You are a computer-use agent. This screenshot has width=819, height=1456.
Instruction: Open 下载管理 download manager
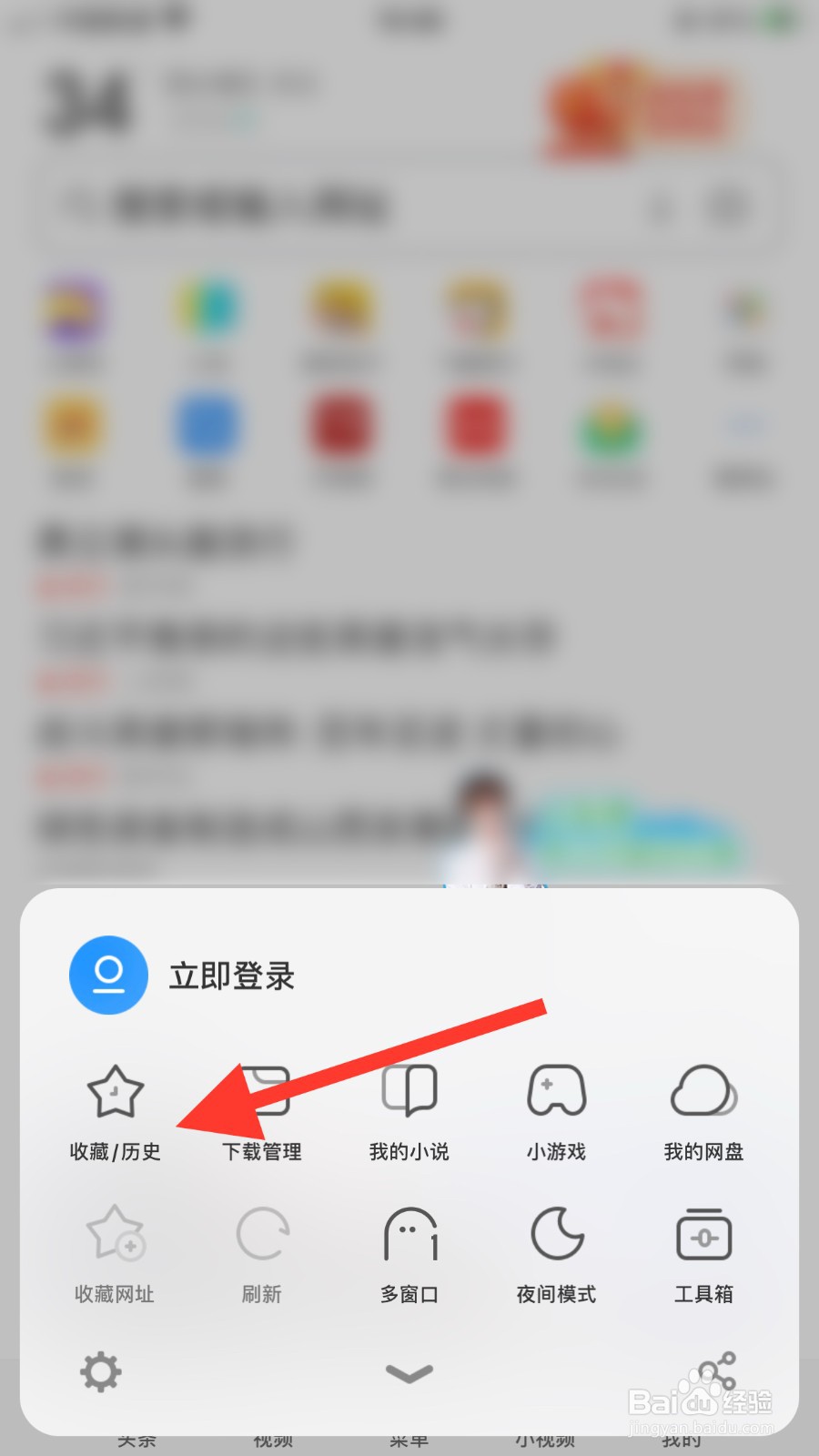(261, 1110)
